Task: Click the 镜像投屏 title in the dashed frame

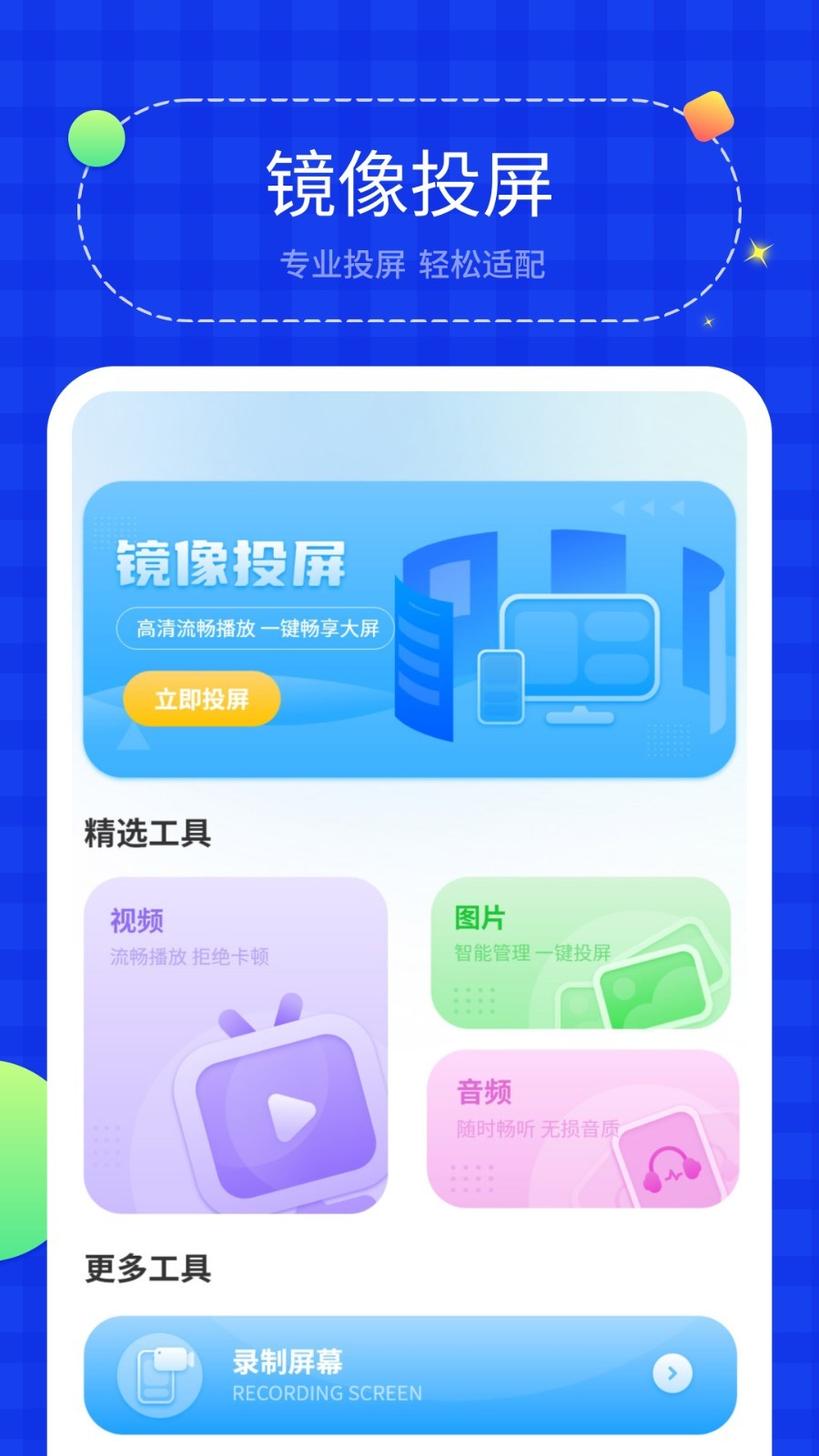Action: (411, 185)
